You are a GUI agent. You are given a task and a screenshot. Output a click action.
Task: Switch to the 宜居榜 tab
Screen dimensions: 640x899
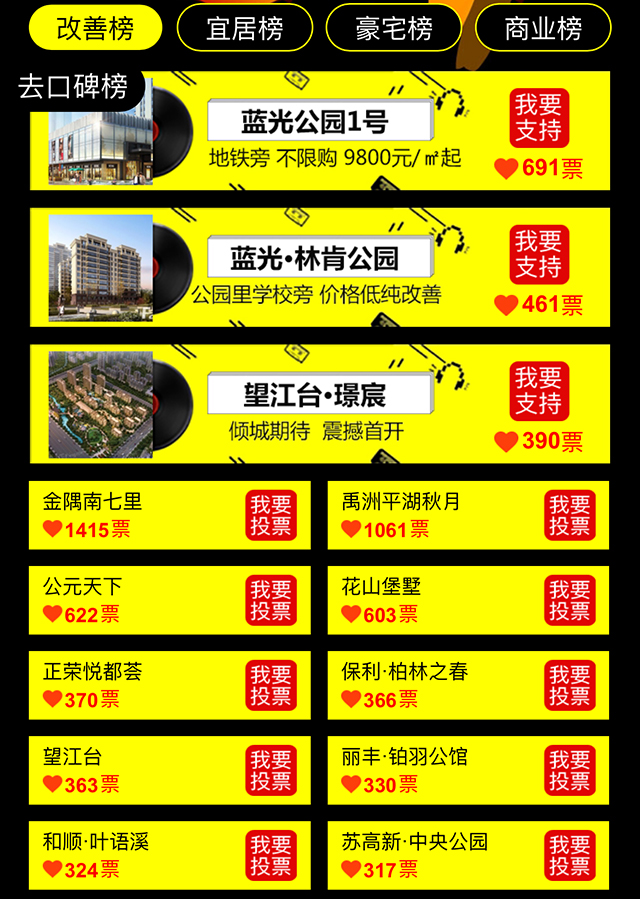(245, 28)
